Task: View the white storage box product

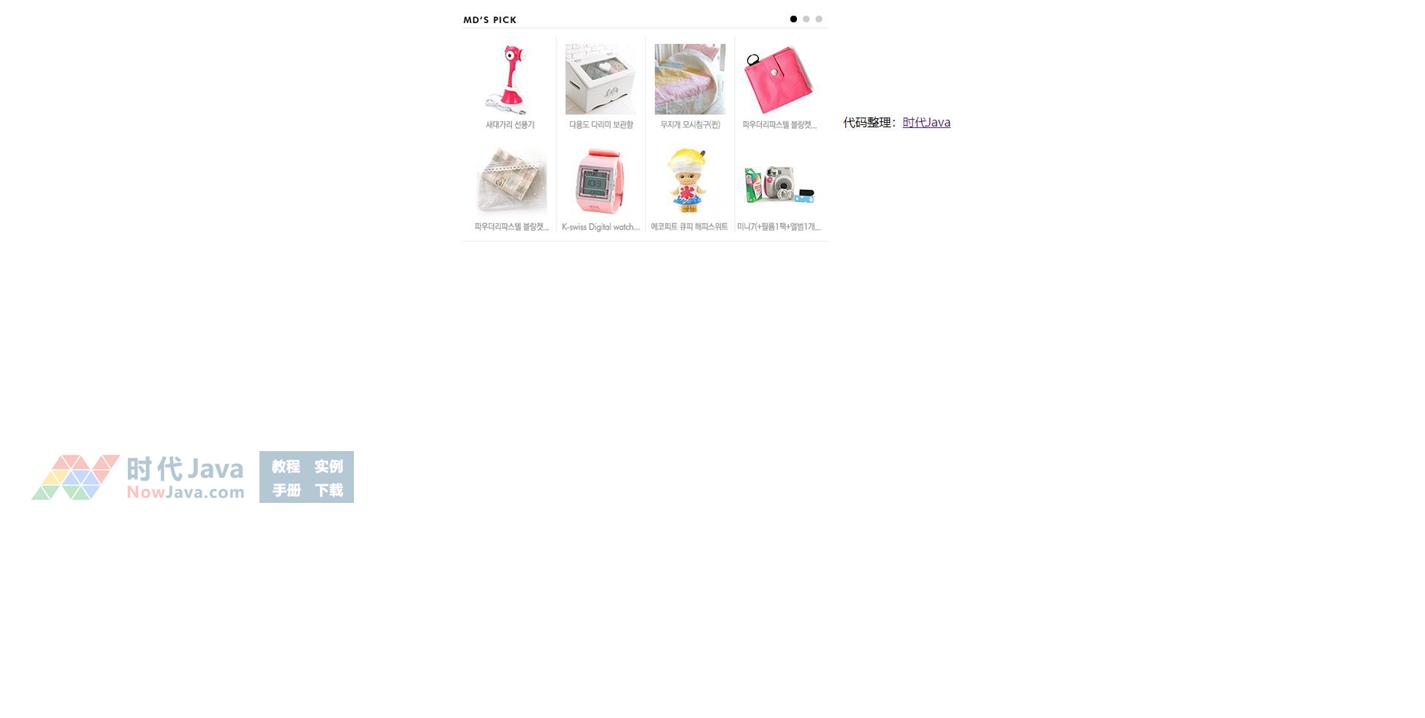Action: click(x=600, y=79)
